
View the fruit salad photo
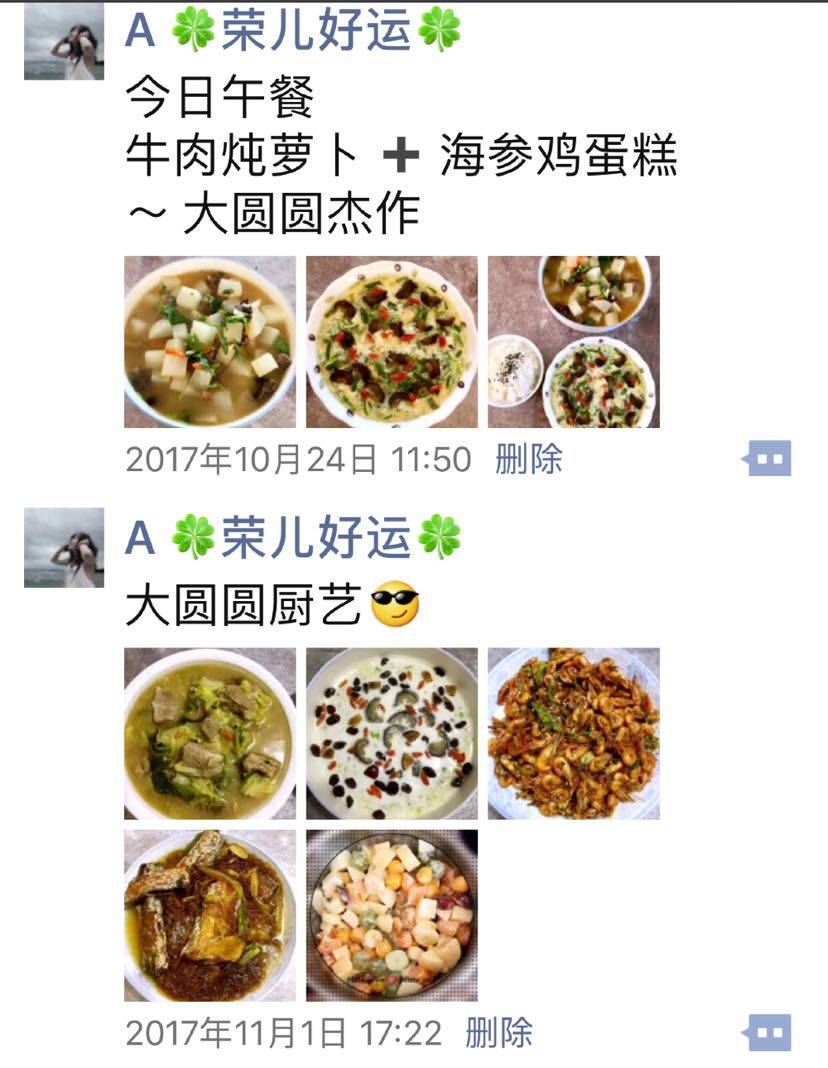(392, 915)
